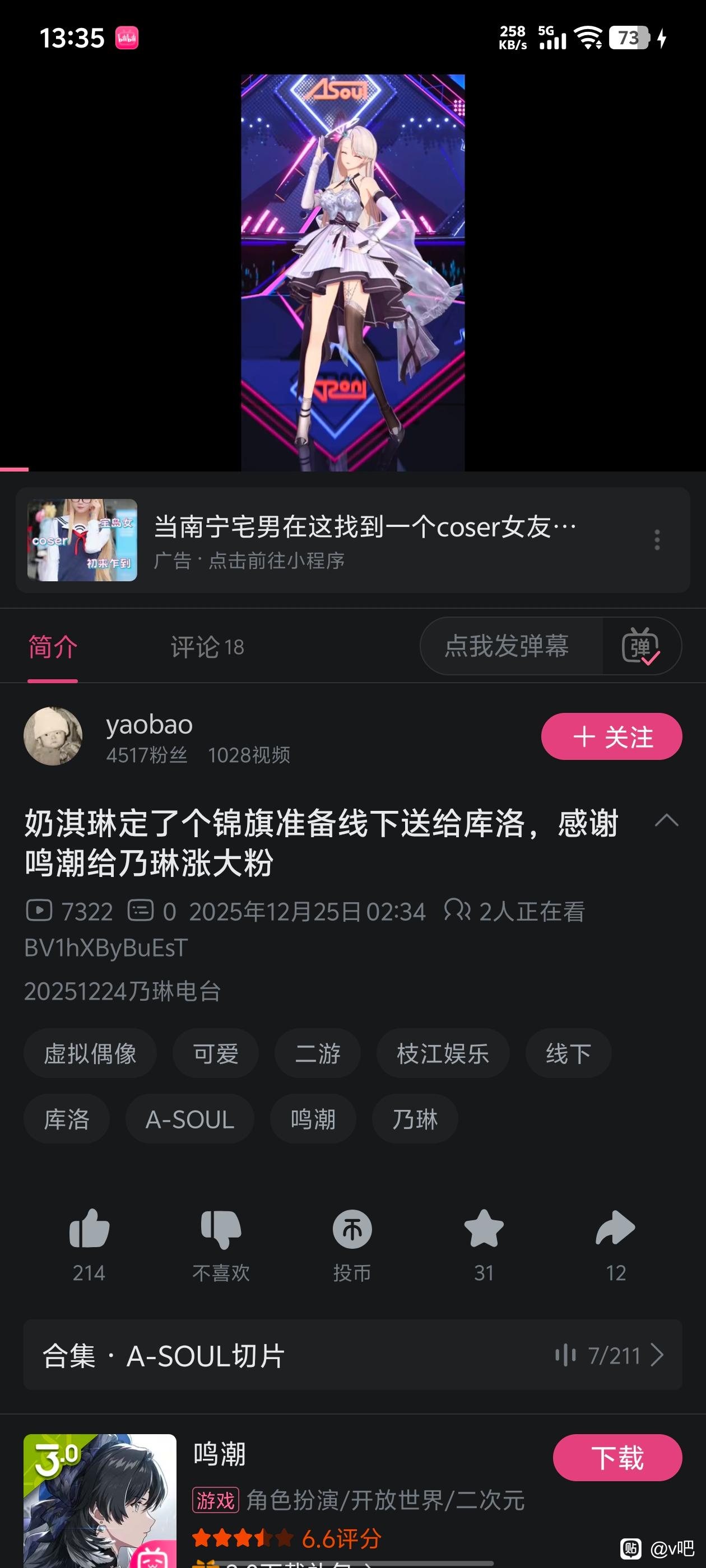Screen dimensions: 706x1568
Task: Tap 点我发弹幕 to write a danmaku
Action: click(507, 646)
